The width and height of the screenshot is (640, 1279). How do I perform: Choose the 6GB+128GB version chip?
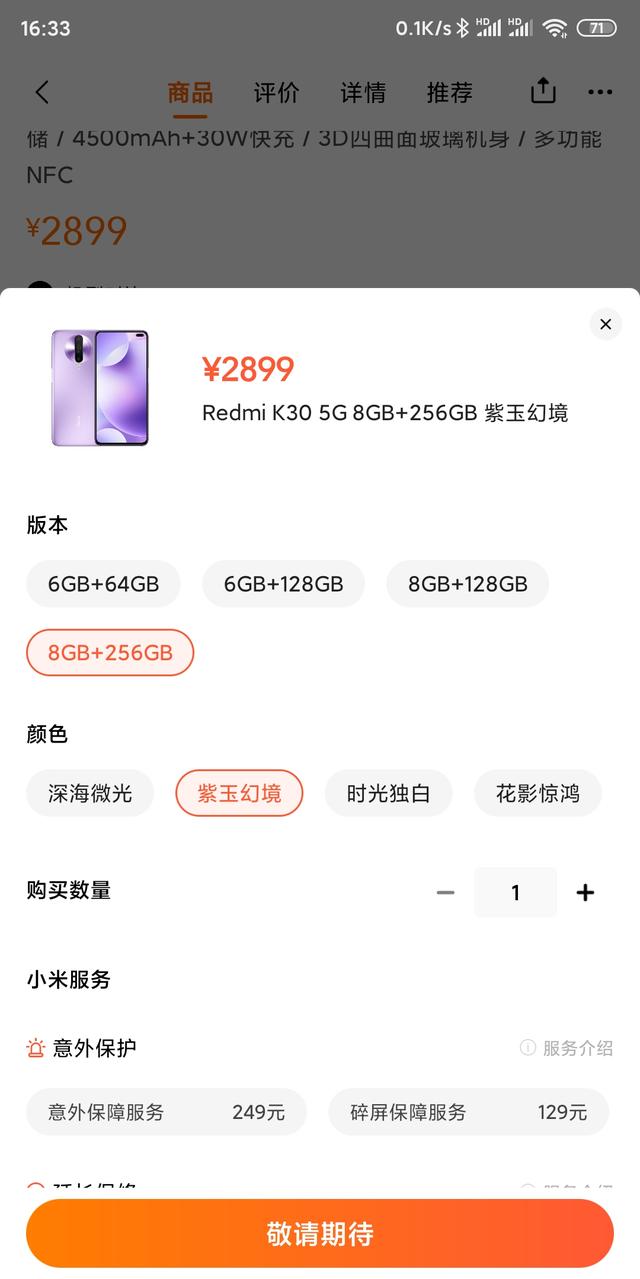284,584
